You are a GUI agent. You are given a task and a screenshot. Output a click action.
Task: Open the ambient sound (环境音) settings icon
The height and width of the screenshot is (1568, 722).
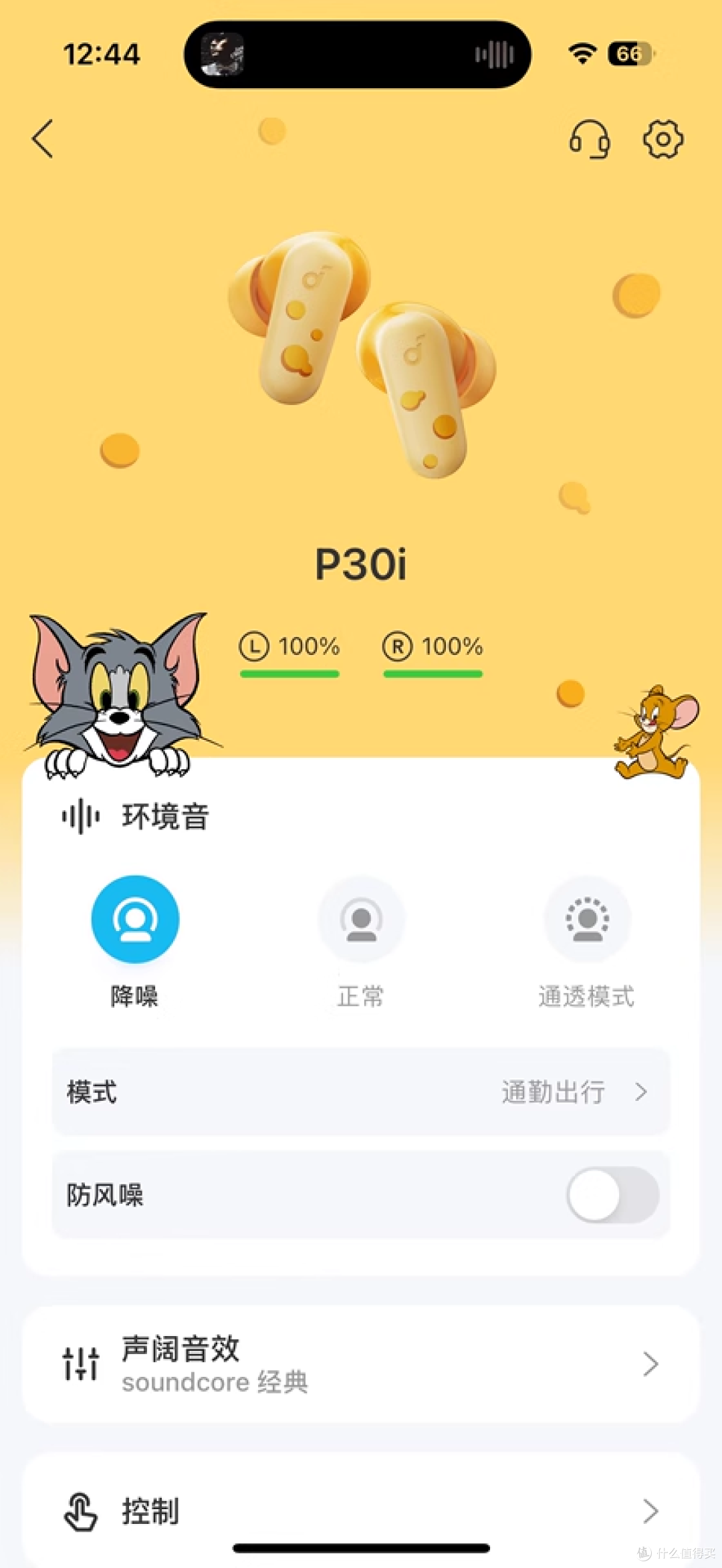point(80,816)
